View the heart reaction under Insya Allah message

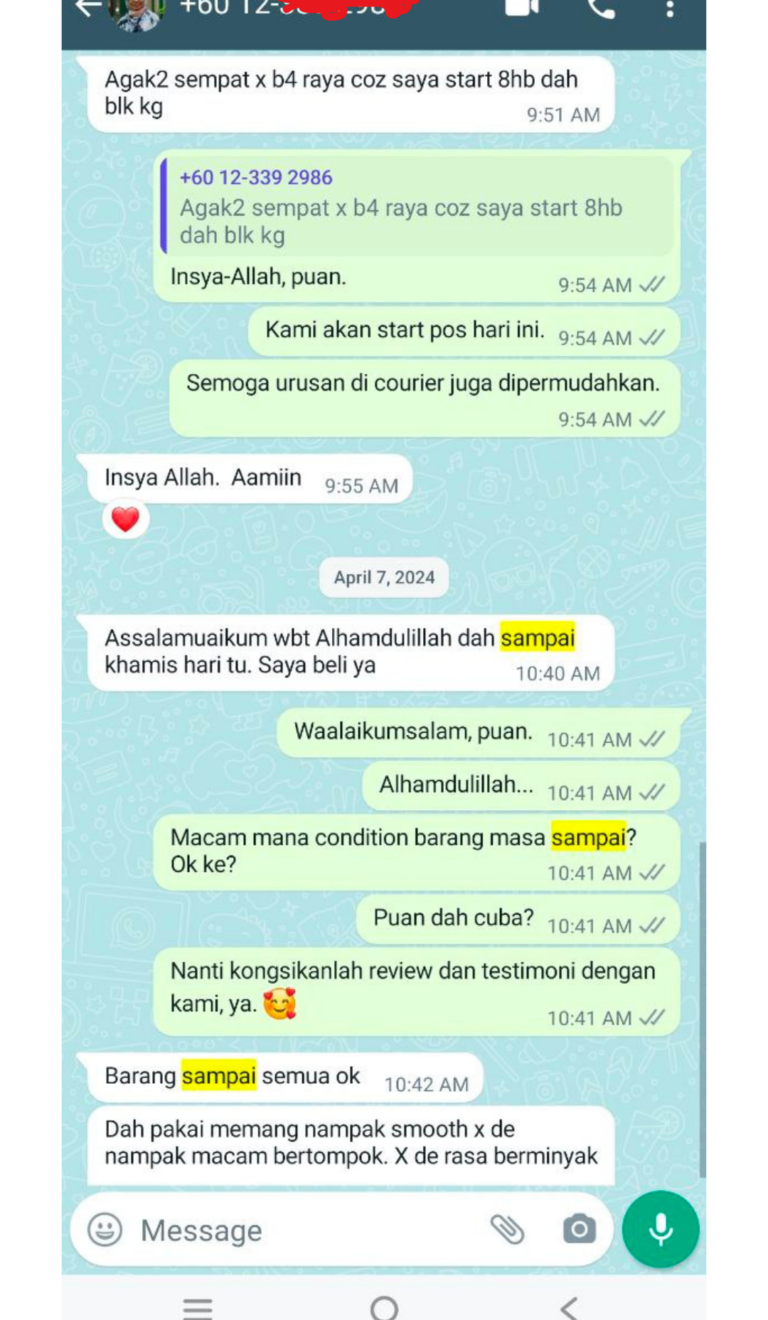[x=125, y=520]
